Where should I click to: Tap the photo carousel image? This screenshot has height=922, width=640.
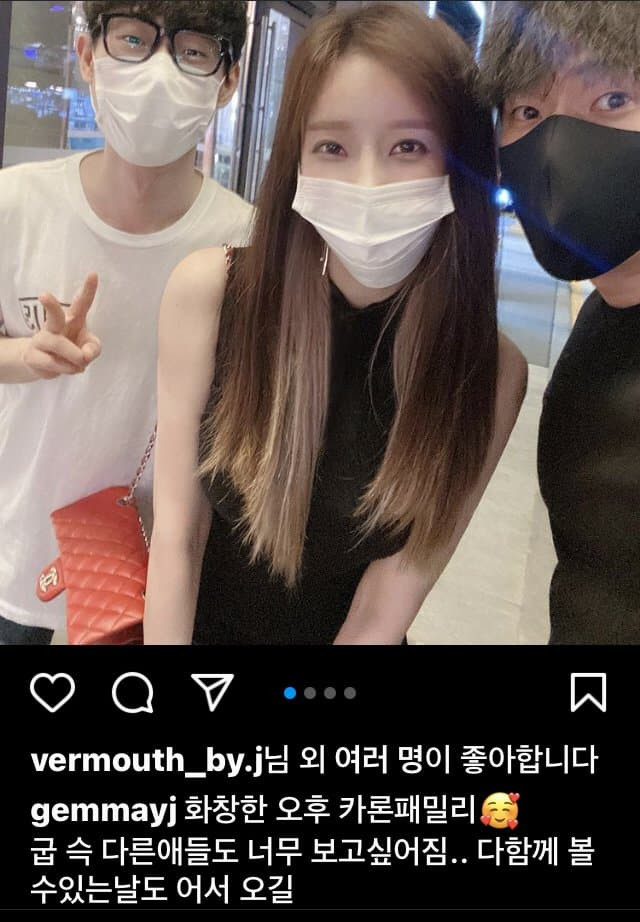(320, 322)
